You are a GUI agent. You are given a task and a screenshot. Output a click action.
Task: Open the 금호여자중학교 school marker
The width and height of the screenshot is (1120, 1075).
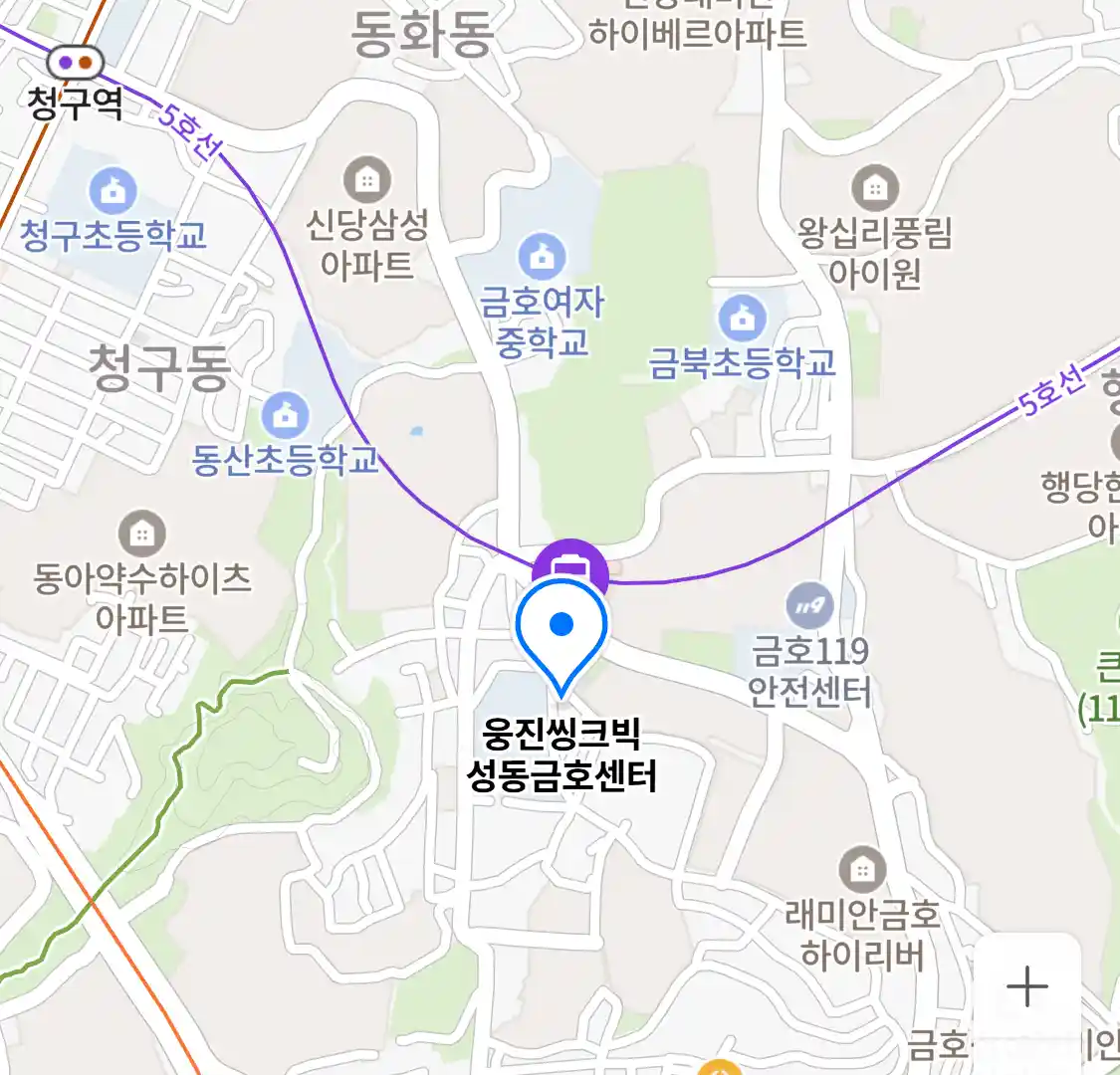[542, 257]
